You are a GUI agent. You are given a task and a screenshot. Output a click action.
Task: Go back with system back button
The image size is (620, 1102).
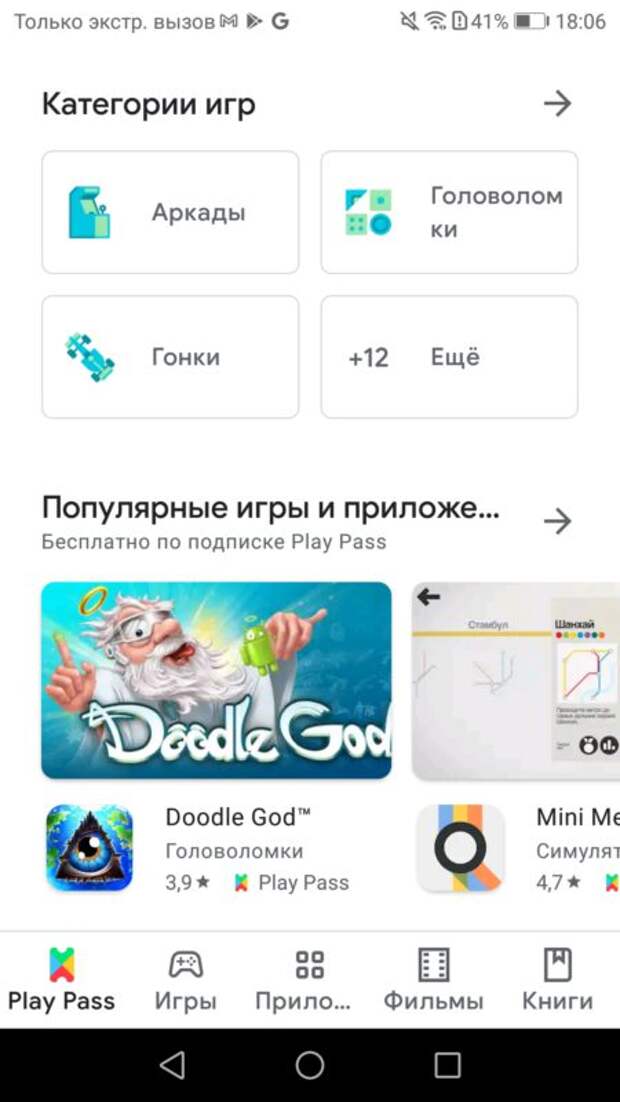pyautogui.click(x=172, y=1065)
